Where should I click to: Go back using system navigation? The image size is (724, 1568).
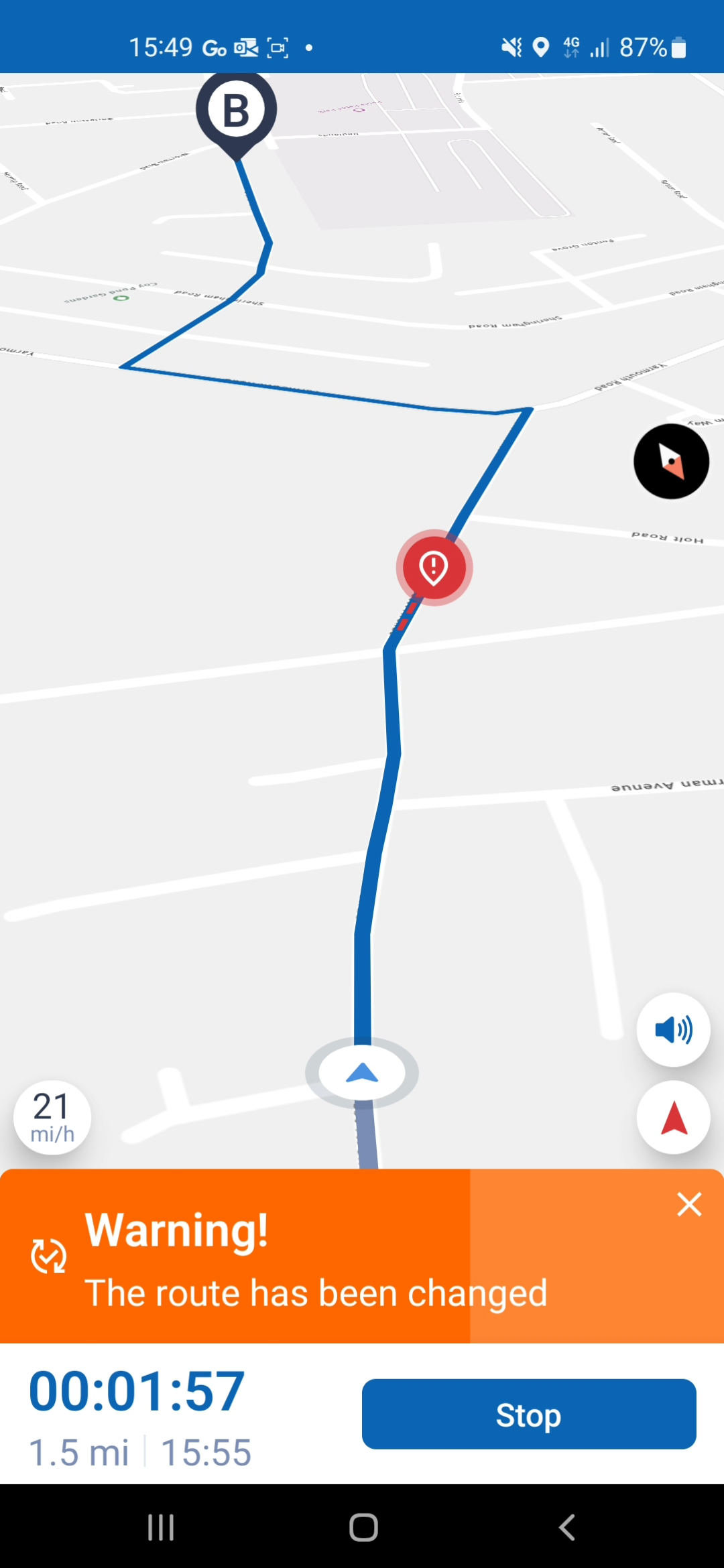coord(566,1527)
